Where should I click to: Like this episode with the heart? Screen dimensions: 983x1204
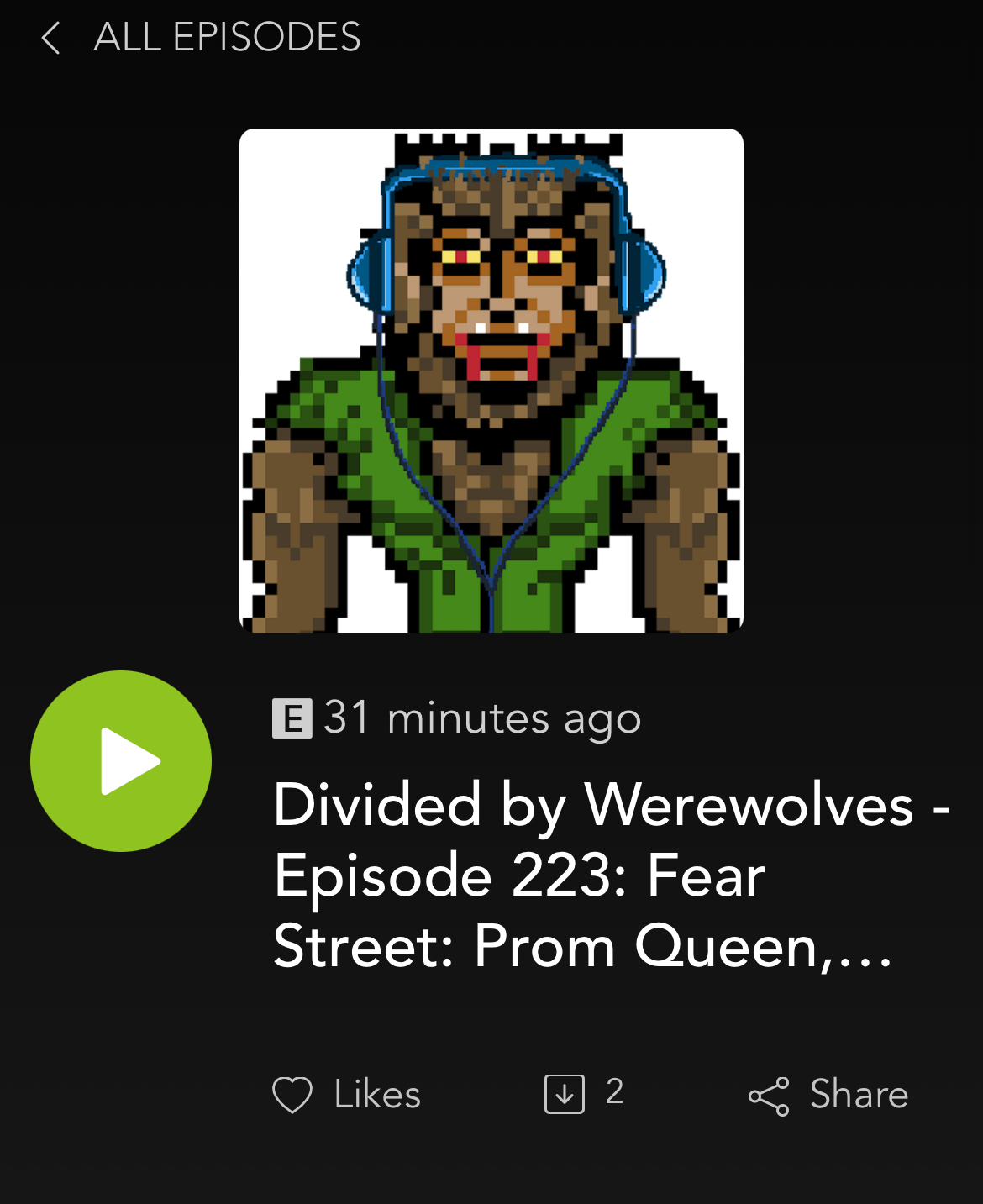(x=292, y=1095)
